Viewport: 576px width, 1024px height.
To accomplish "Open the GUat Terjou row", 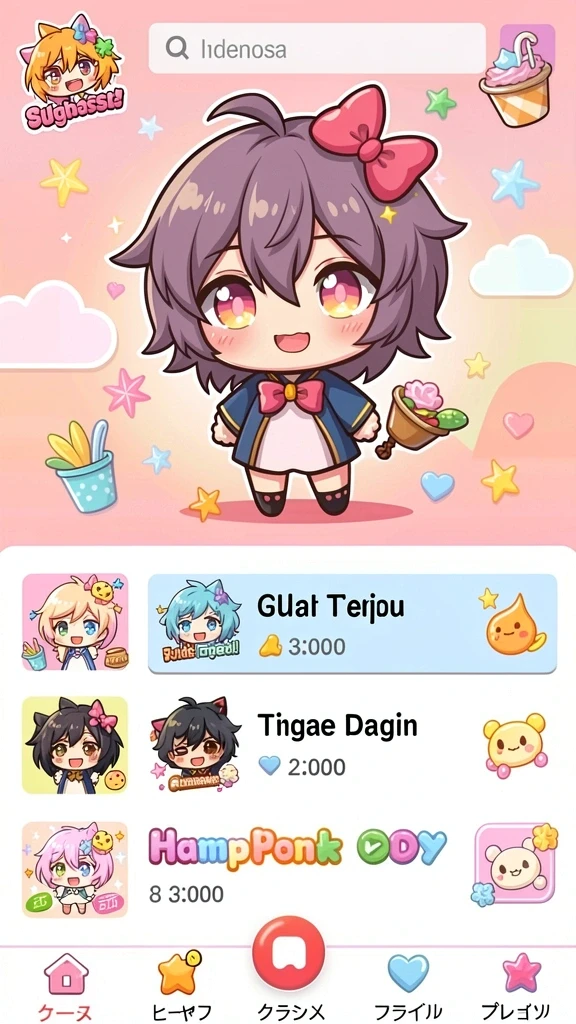I will tap(352, 623).
